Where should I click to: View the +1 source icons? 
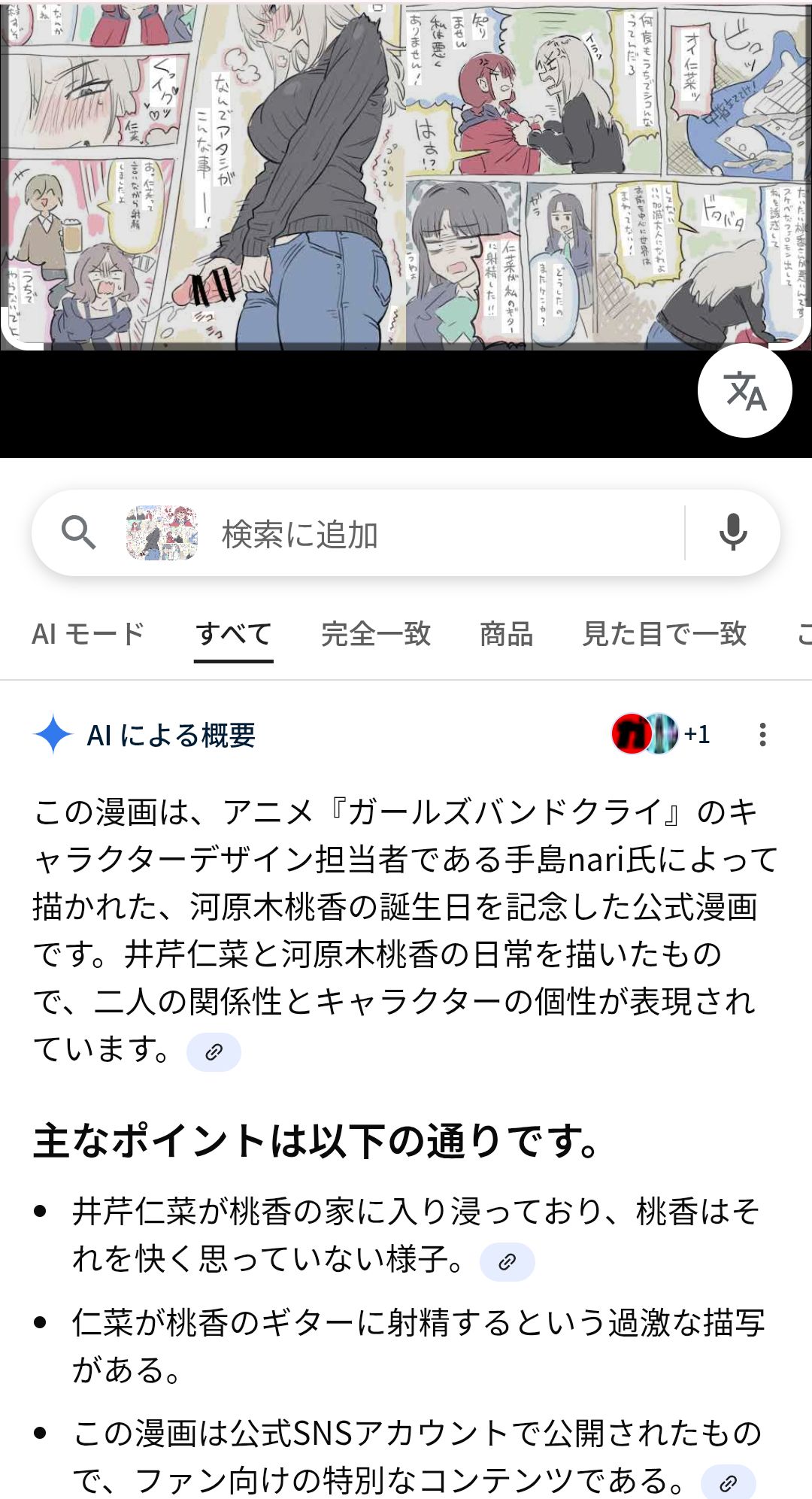[662, 734]
